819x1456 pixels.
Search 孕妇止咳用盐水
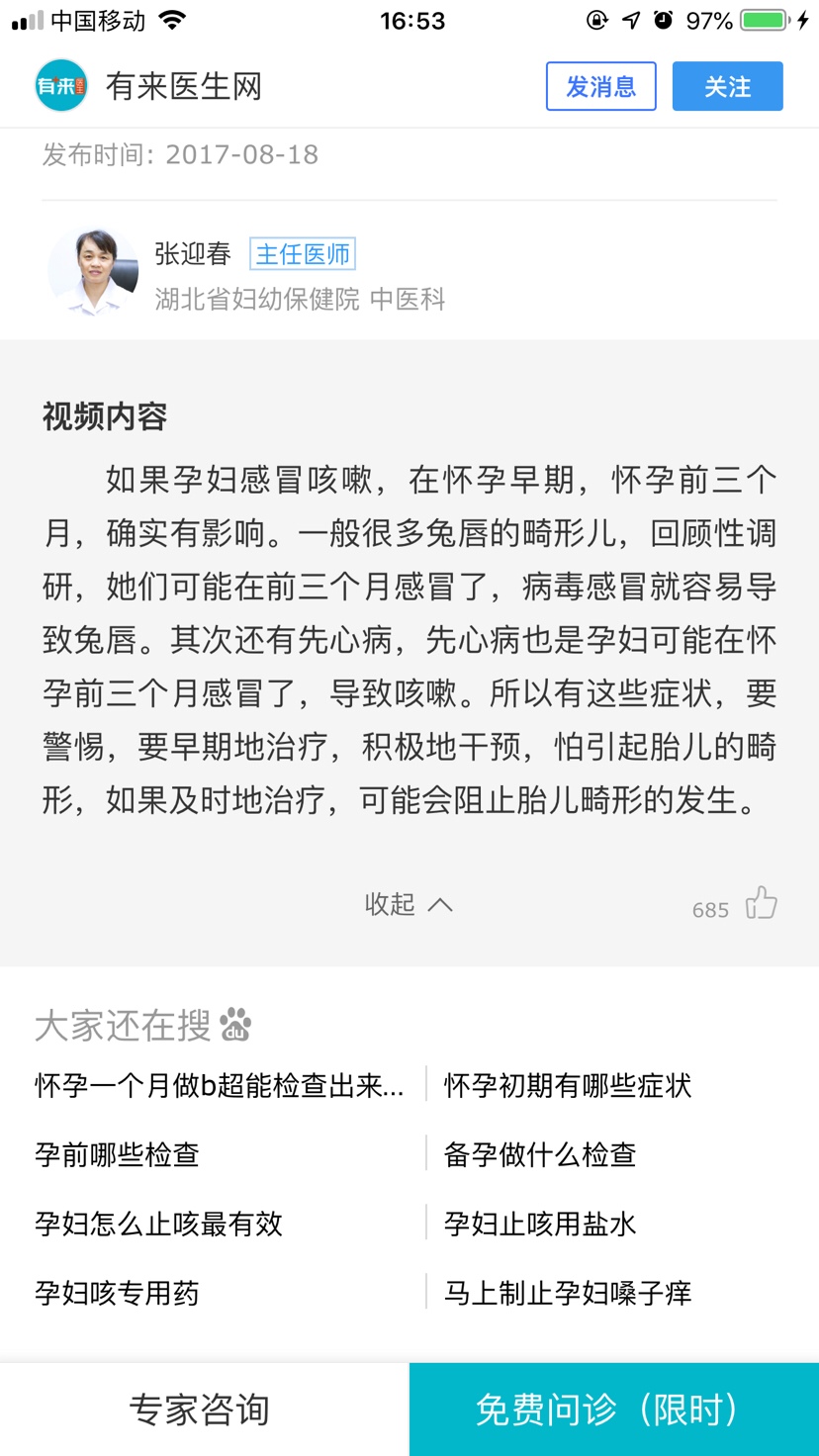click(539, 1224)
